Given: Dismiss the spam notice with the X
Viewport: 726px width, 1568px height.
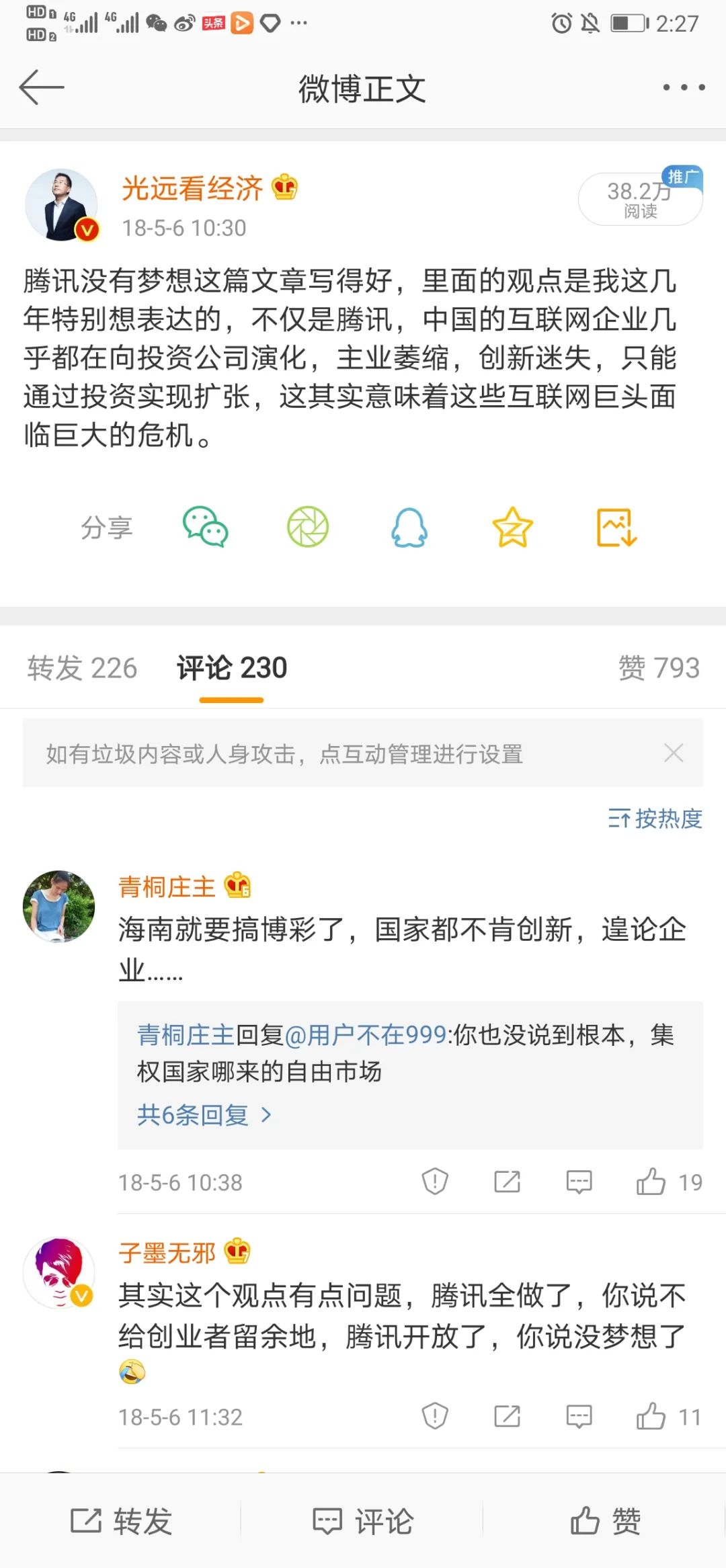Looking at the screenshot, I should [x=674, y=753].
